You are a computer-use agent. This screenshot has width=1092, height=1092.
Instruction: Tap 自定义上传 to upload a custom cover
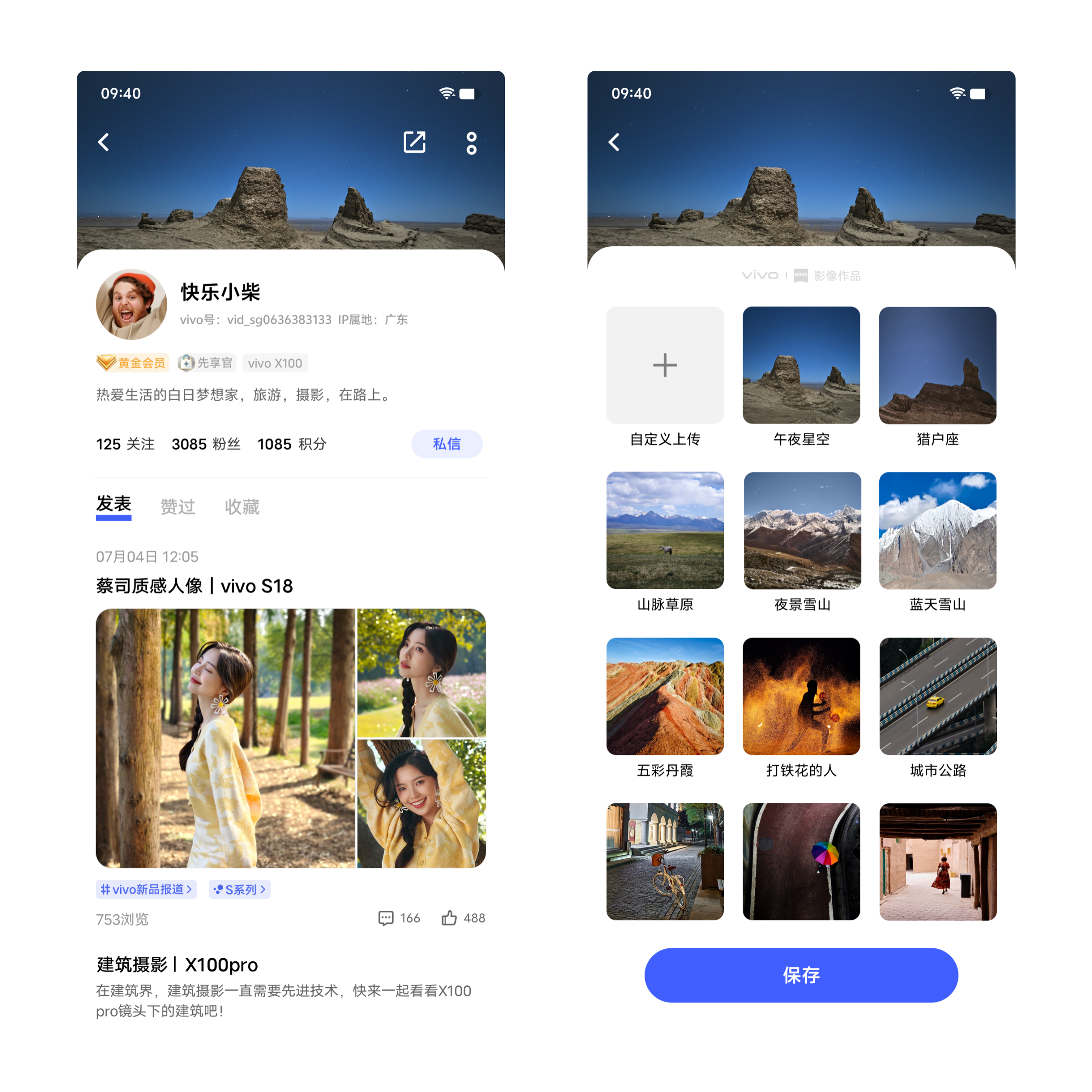pos(665,365)
